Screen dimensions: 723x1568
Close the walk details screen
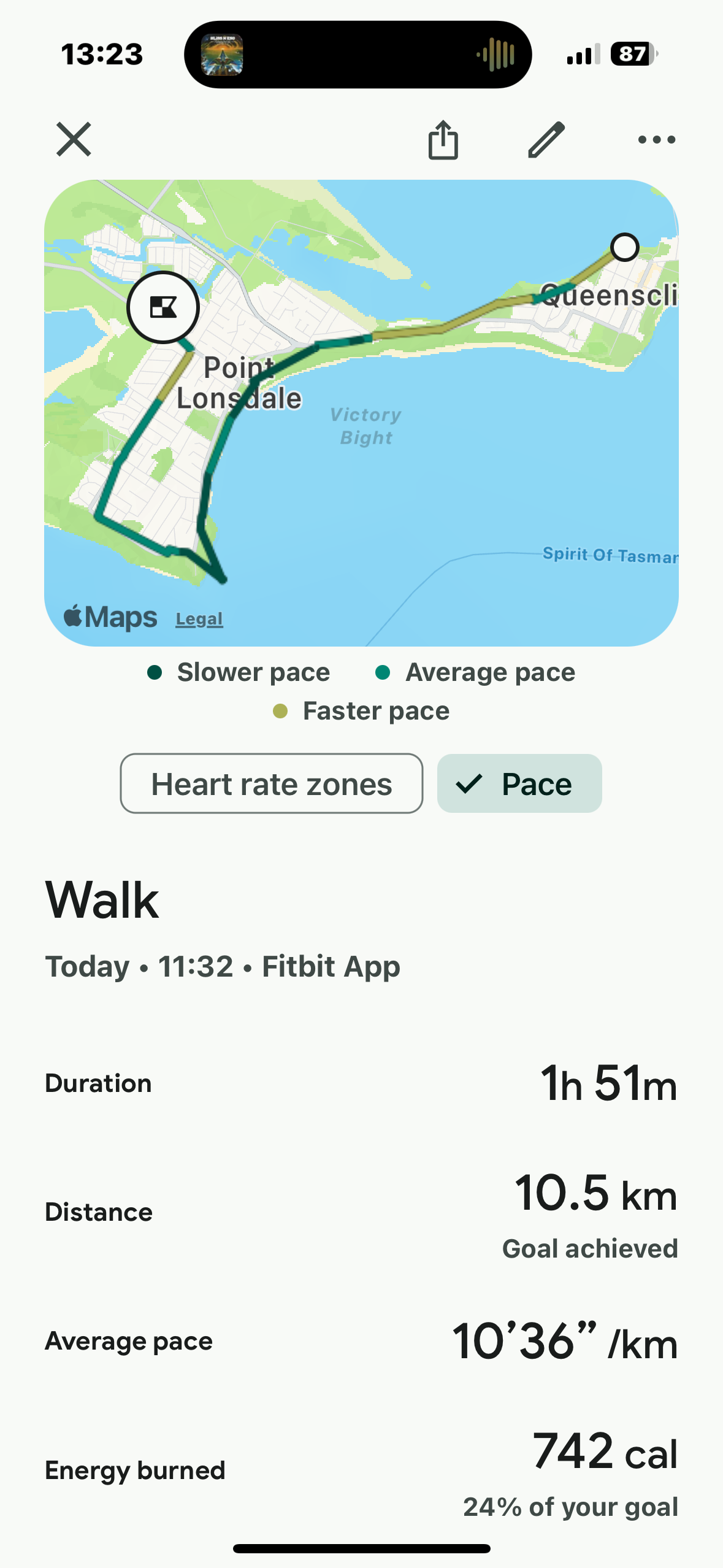(x=74, y=139)
